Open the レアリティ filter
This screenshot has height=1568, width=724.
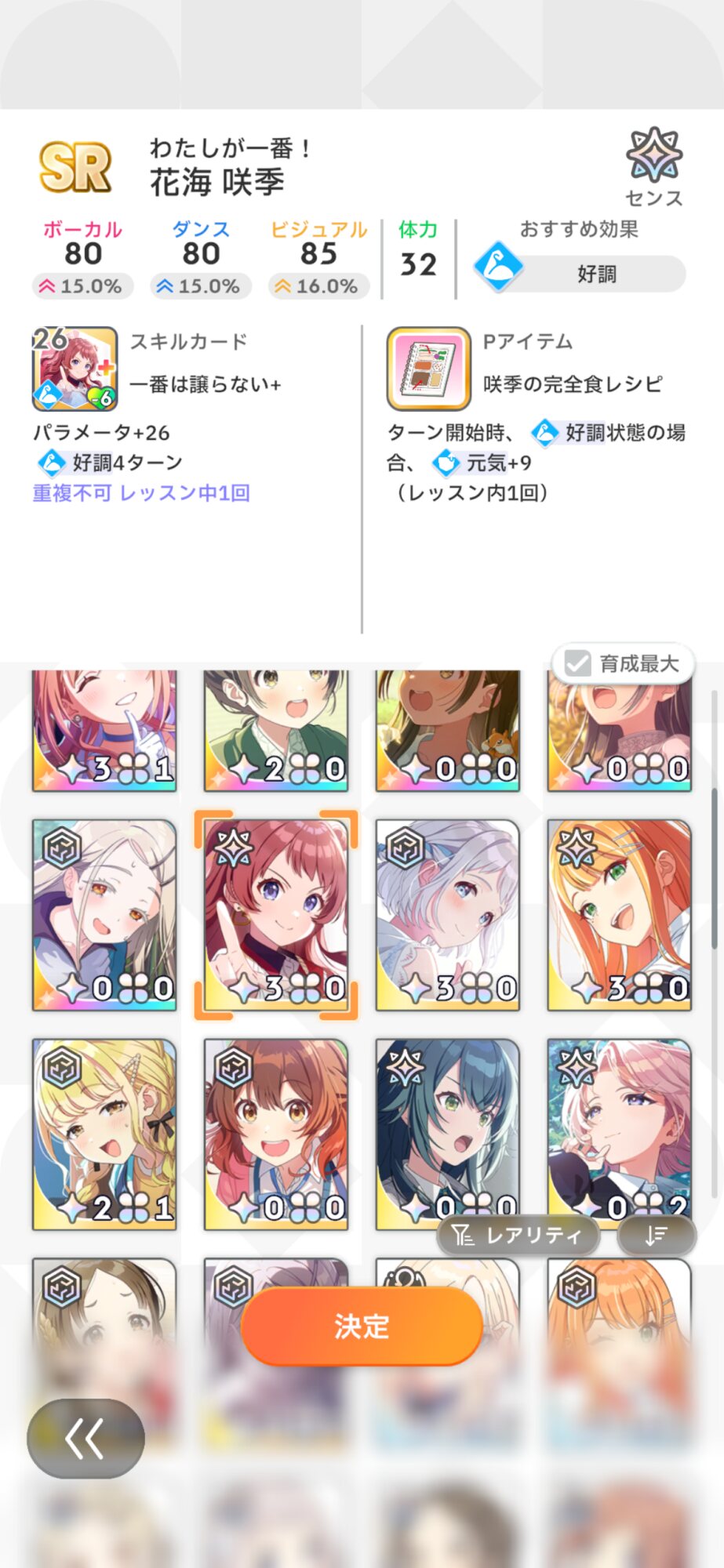tap(518, 1236)
